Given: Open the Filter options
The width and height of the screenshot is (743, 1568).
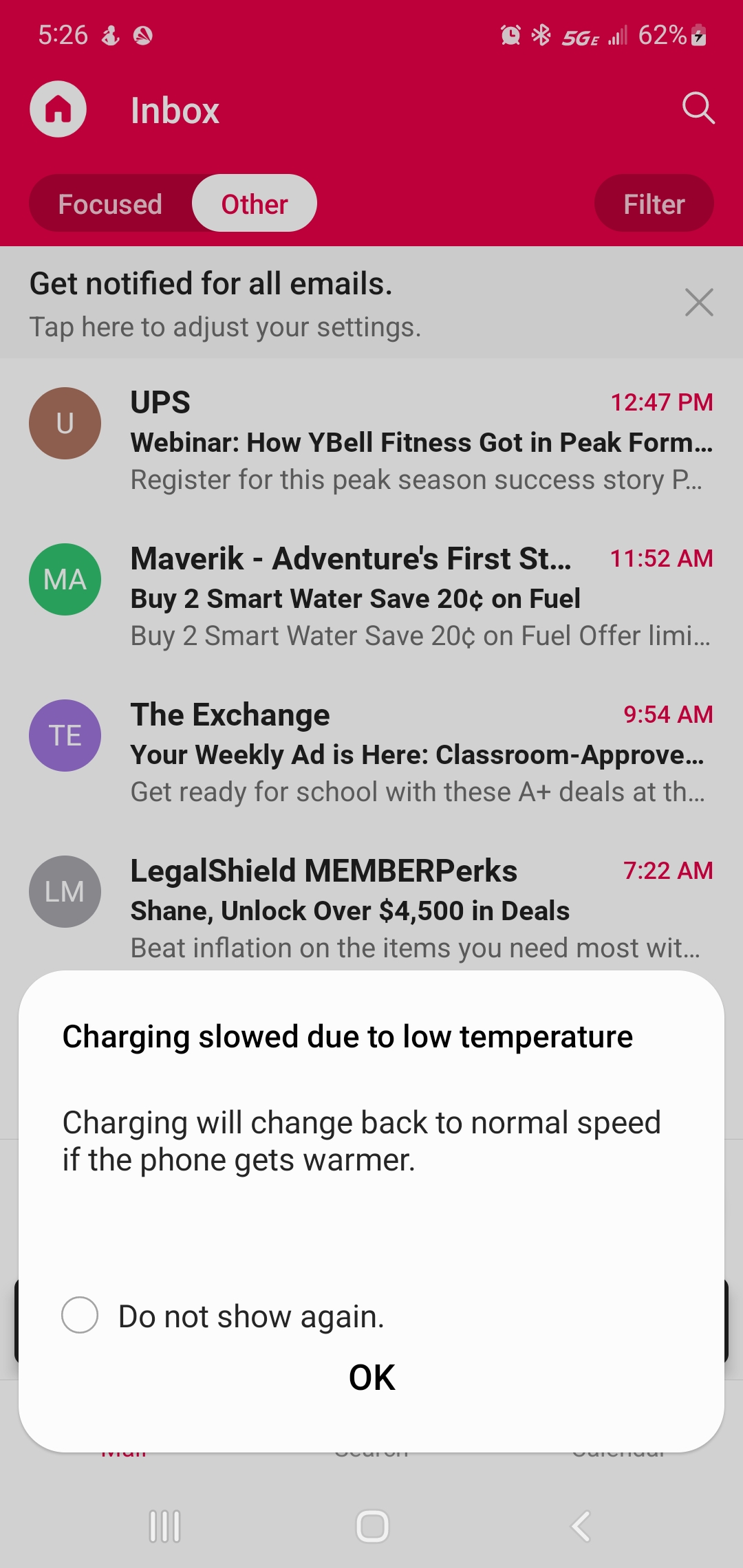Looking at the screenshot, I should [654, 204].
